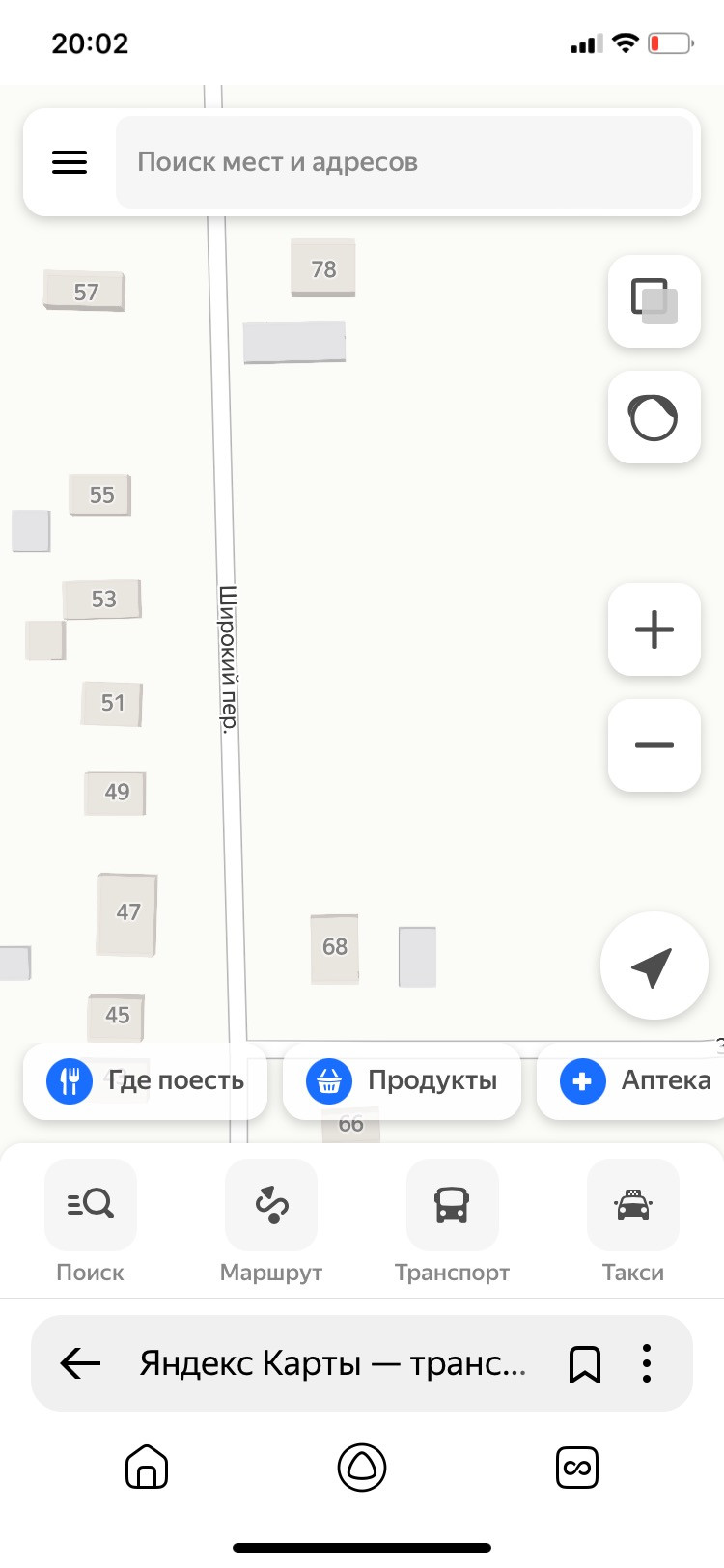Open the map layers selector

pos(654,301)
